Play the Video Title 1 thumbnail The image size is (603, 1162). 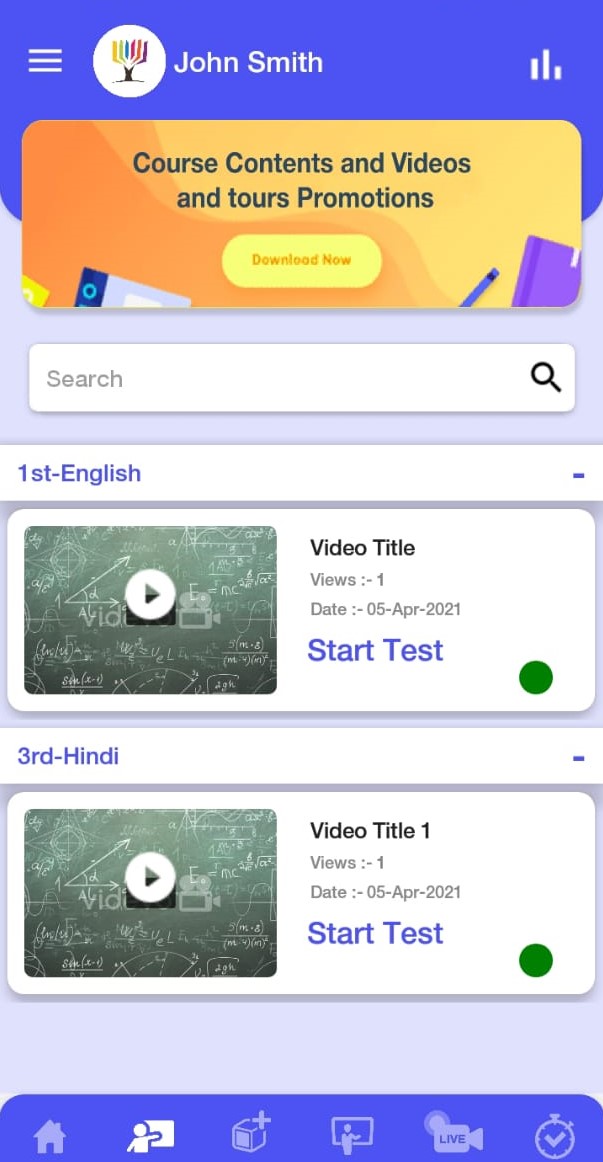click(150, 877)
